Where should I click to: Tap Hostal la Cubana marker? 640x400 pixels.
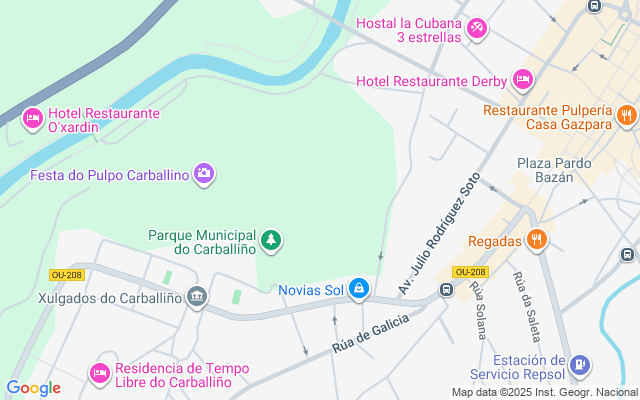point(478,28)
